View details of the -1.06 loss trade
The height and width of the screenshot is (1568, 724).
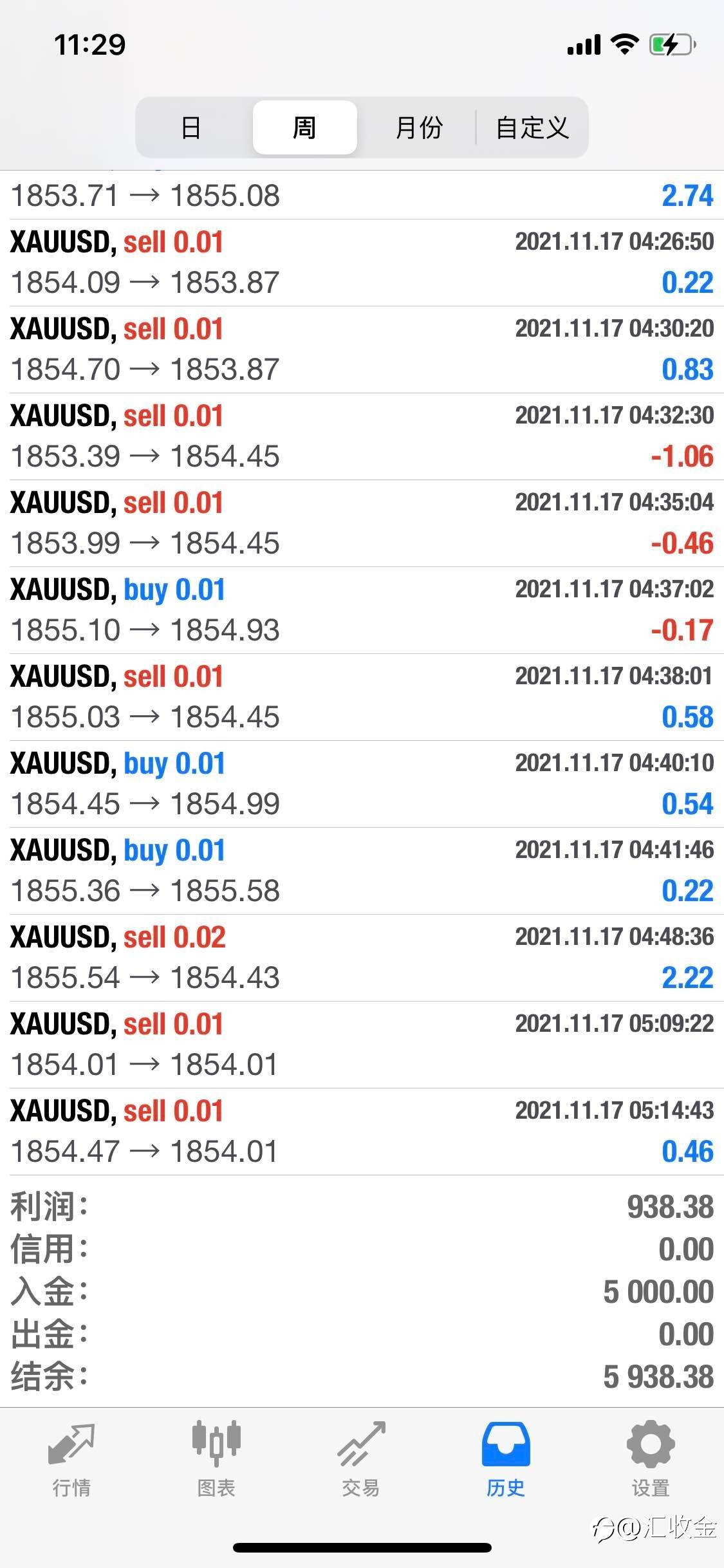tap(362, 436)
